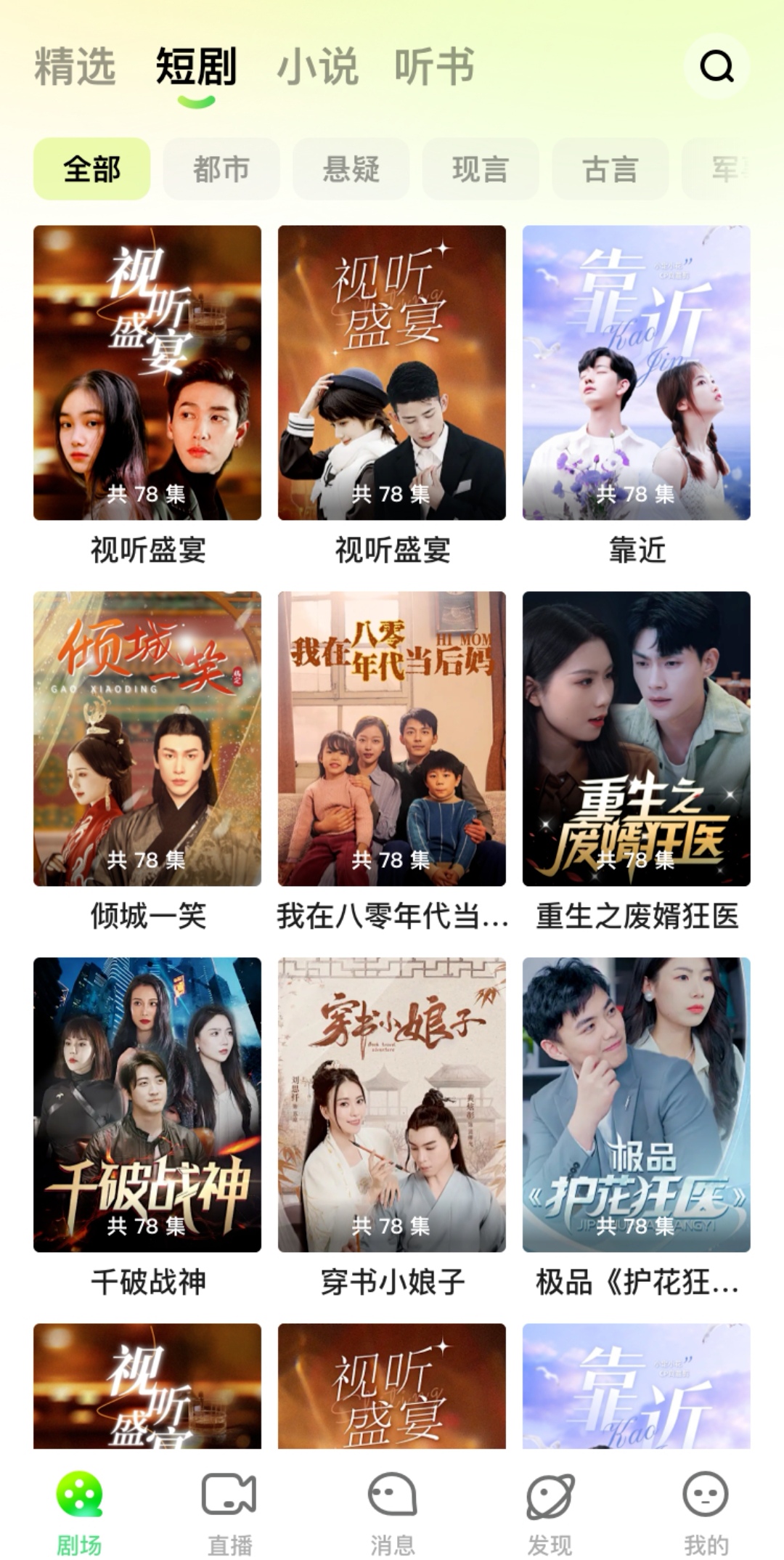The image size is (784, 1560).
Task: Switch to the 发现 tab
Action: click(550, 1512)
